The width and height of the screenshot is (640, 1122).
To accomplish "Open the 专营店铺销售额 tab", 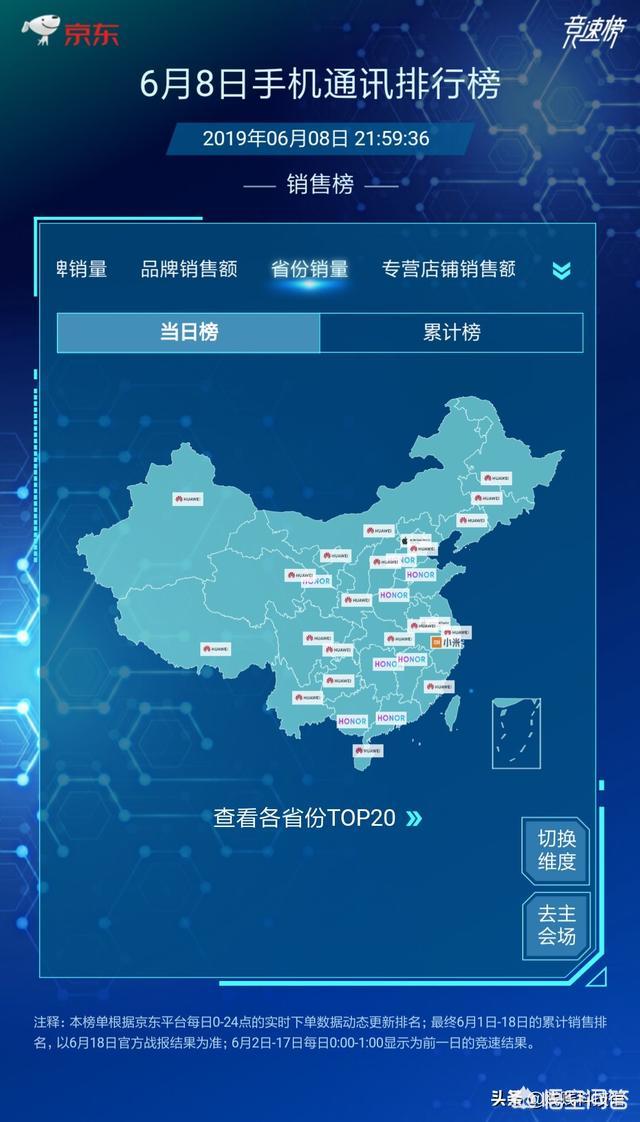I will coord(449,269).
